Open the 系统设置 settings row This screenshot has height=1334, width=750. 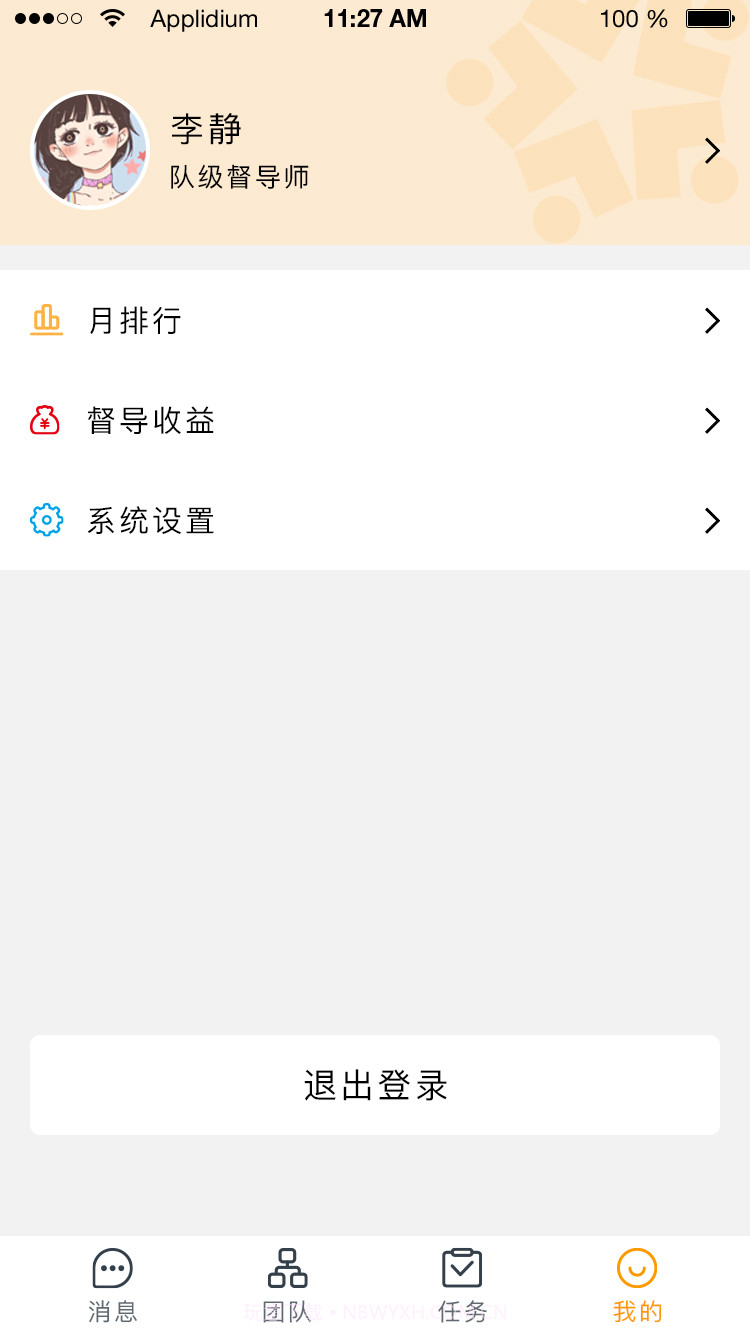point(375,520)
